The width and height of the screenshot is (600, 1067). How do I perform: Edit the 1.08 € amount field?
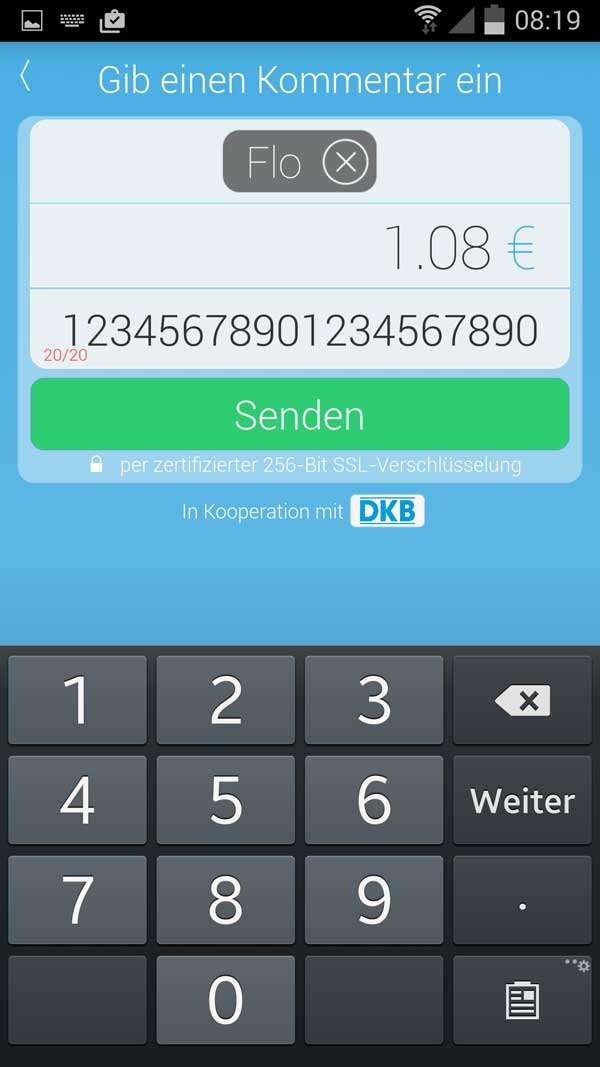300,246
